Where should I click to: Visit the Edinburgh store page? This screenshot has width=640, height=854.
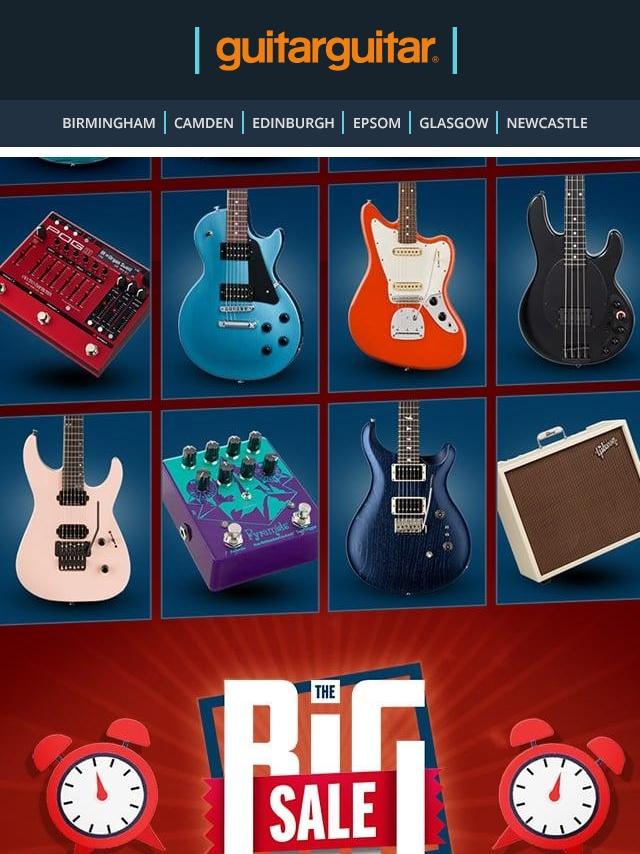[293, 123]
